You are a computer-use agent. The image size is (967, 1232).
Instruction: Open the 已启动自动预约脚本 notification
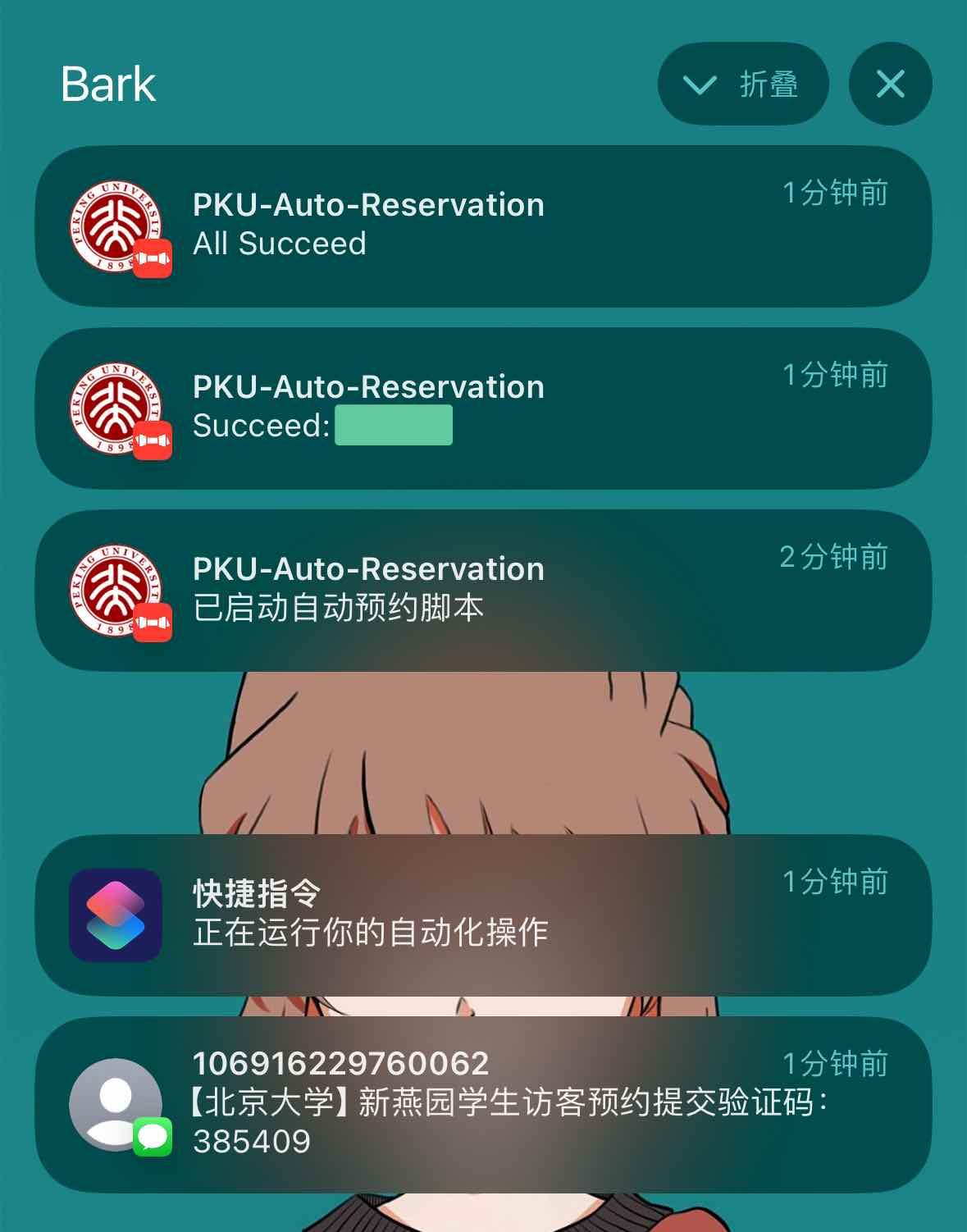[x=483, y=591]
